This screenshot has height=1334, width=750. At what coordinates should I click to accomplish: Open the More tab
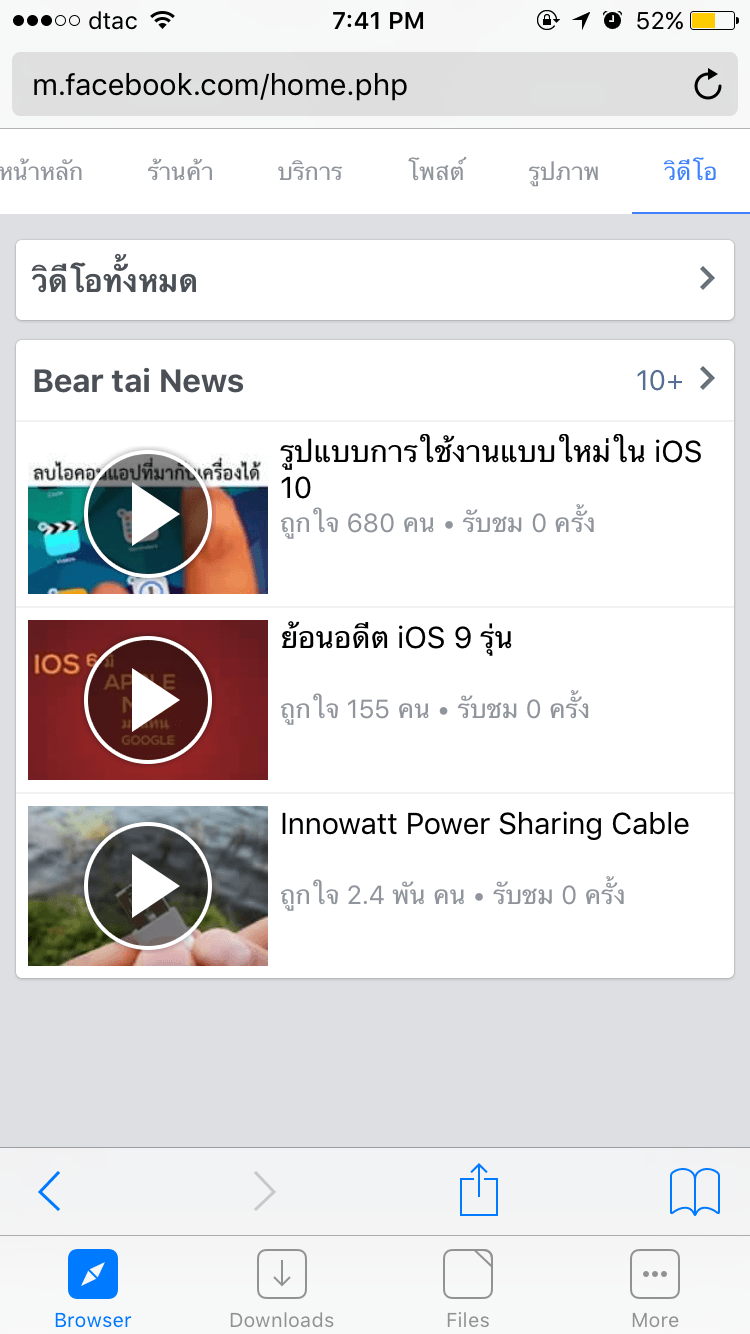(654, 1288)
